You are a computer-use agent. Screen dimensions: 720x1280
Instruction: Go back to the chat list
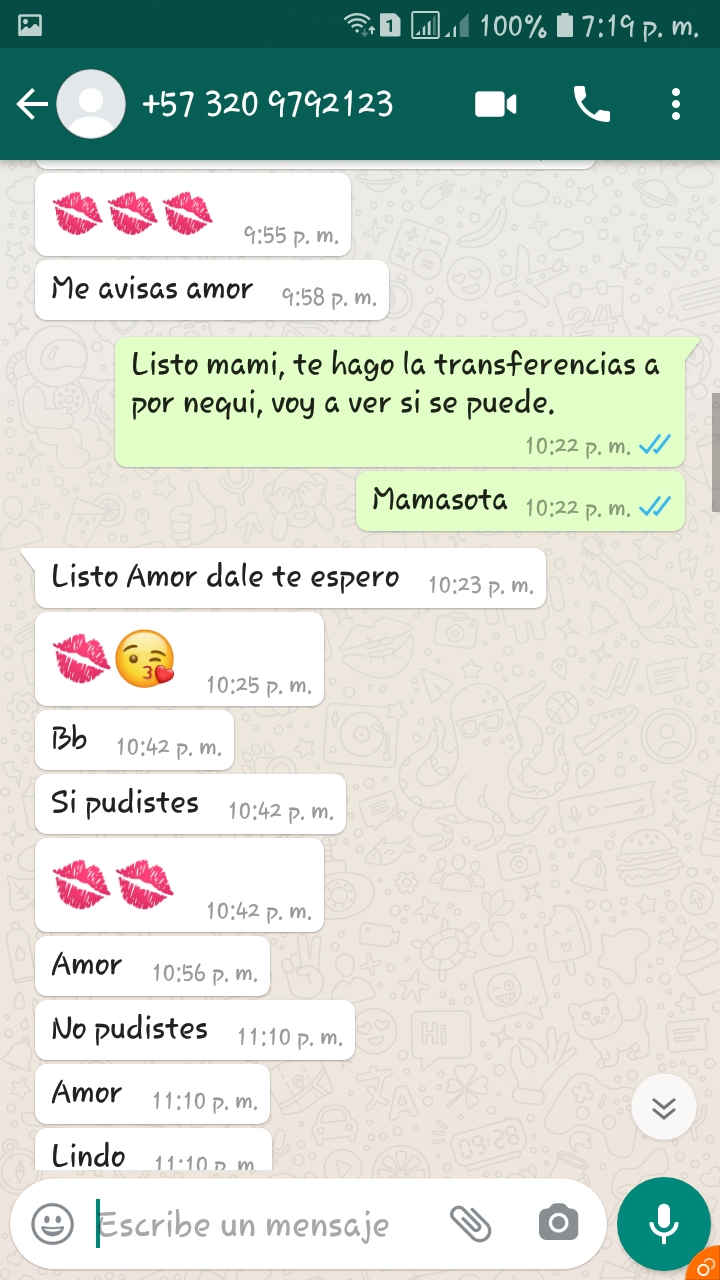pos(31,104)
